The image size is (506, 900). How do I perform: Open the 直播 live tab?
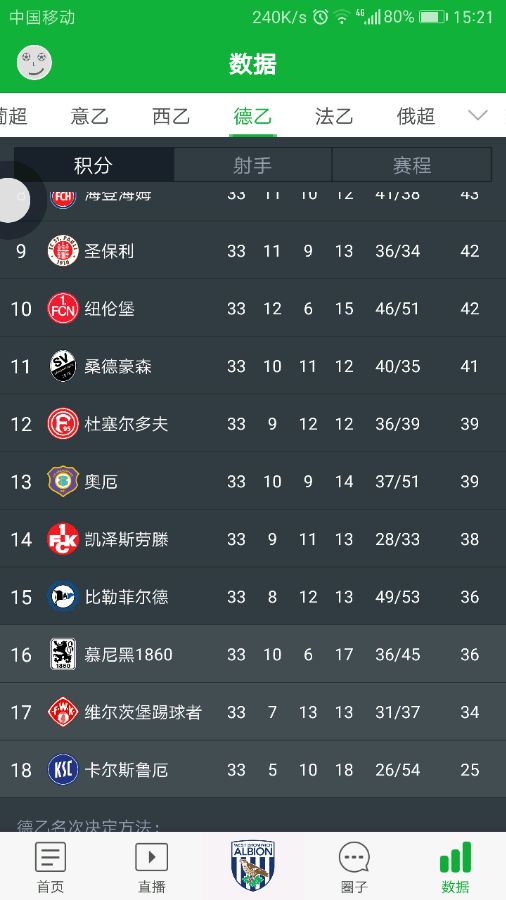coord(151,867)
